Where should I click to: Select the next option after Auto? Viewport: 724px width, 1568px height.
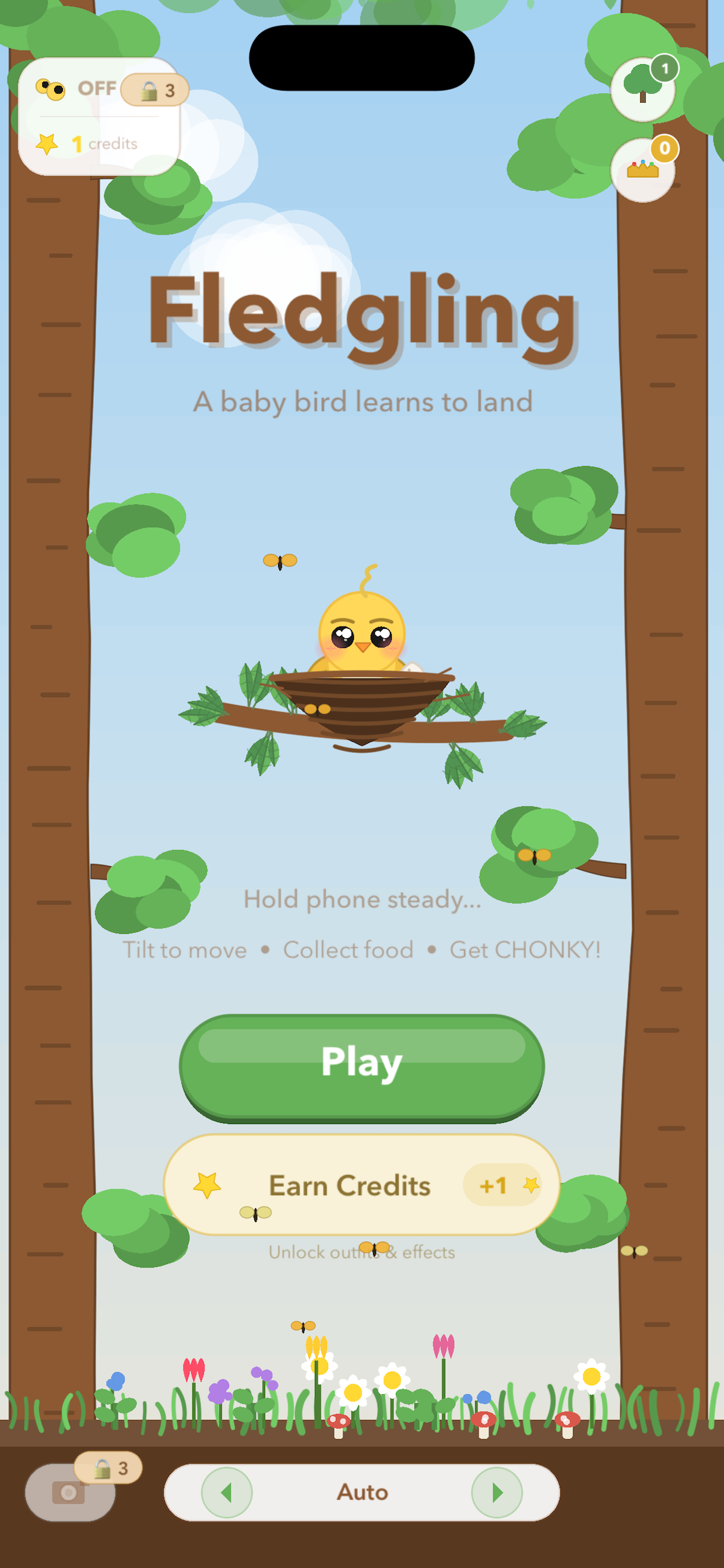pos(497,1492)
